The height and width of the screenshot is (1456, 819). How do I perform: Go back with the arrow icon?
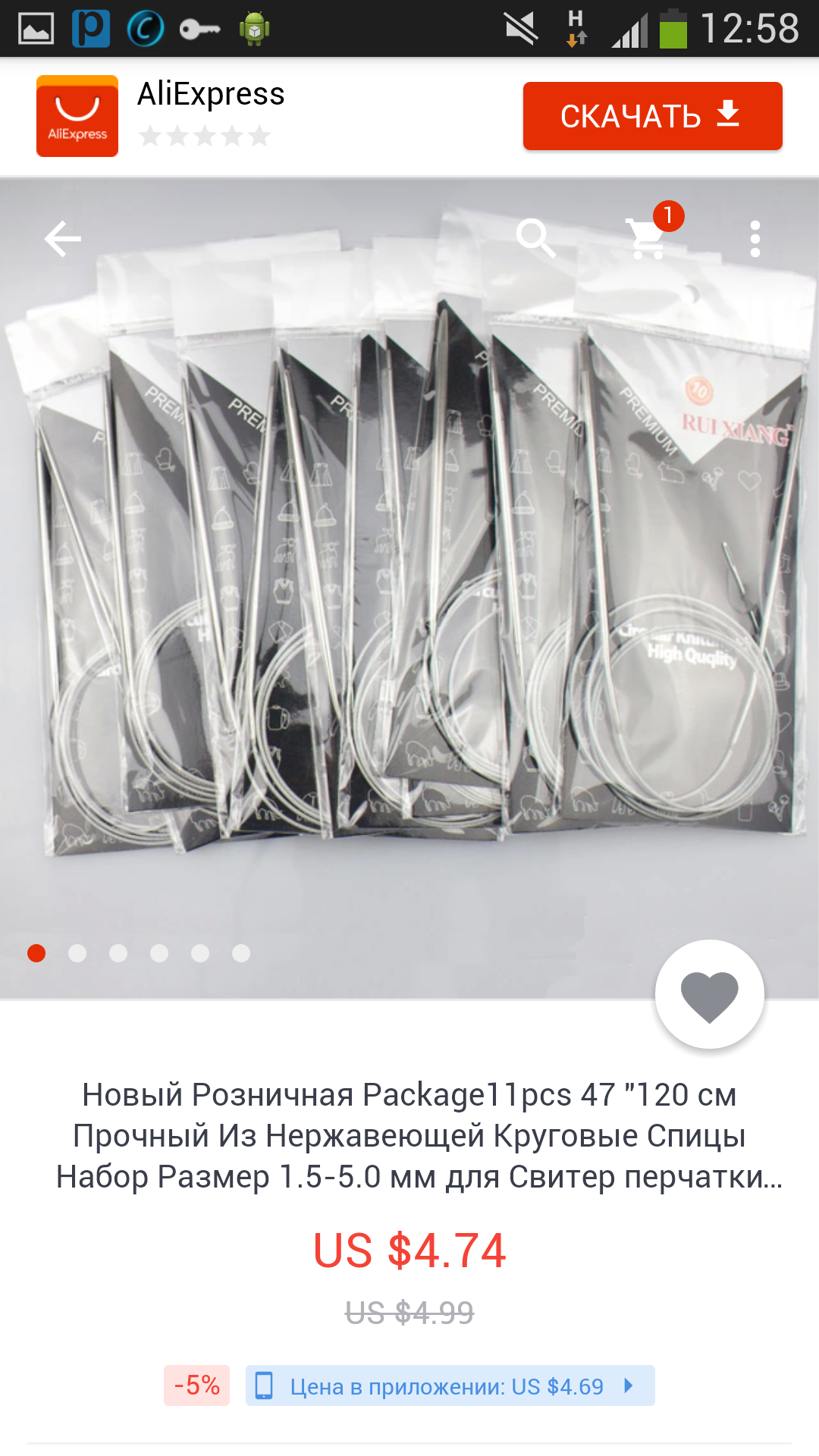click(x=63, y=240)
